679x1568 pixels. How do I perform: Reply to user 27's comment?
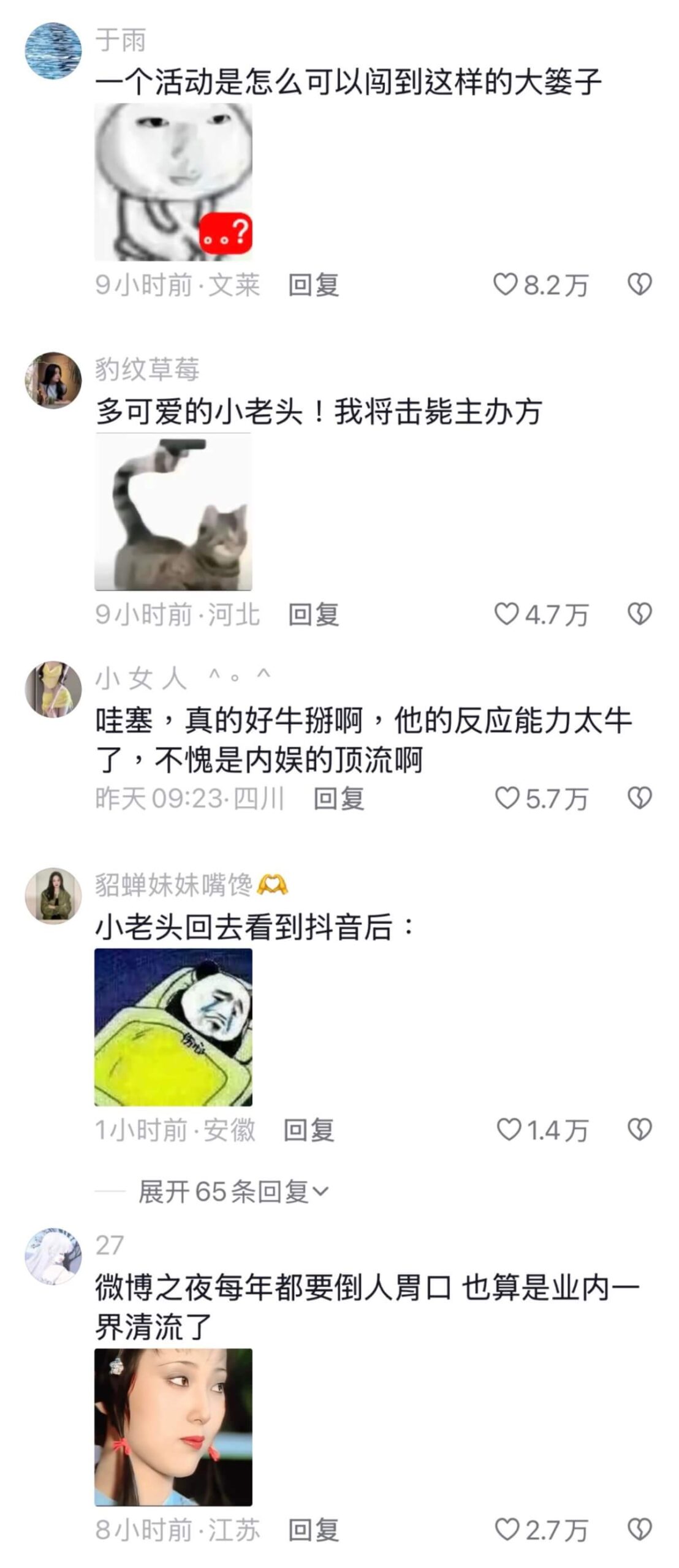click(313, 1530)
